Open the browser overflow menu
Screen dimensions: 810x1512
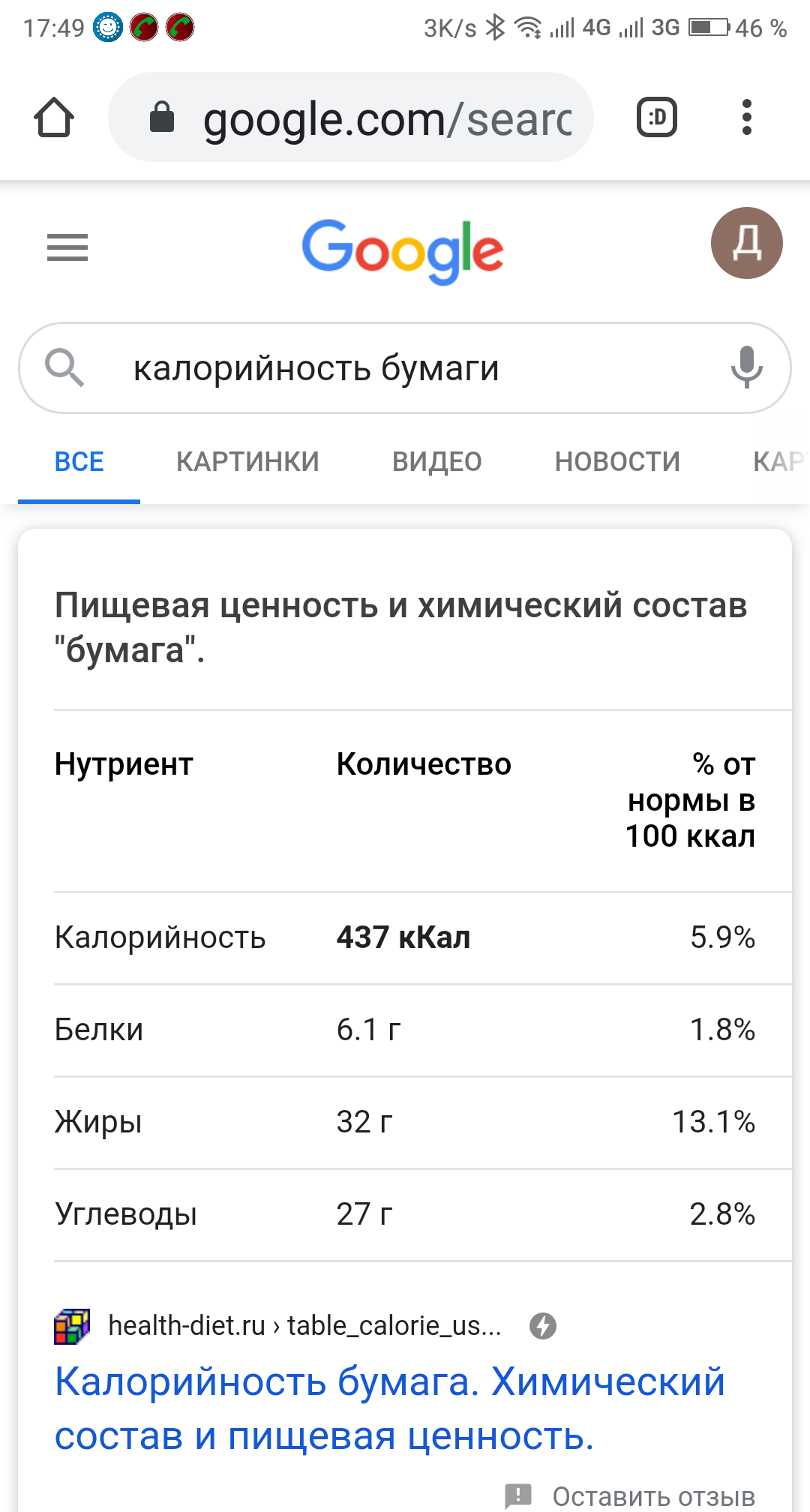click(x=746, y=118)
